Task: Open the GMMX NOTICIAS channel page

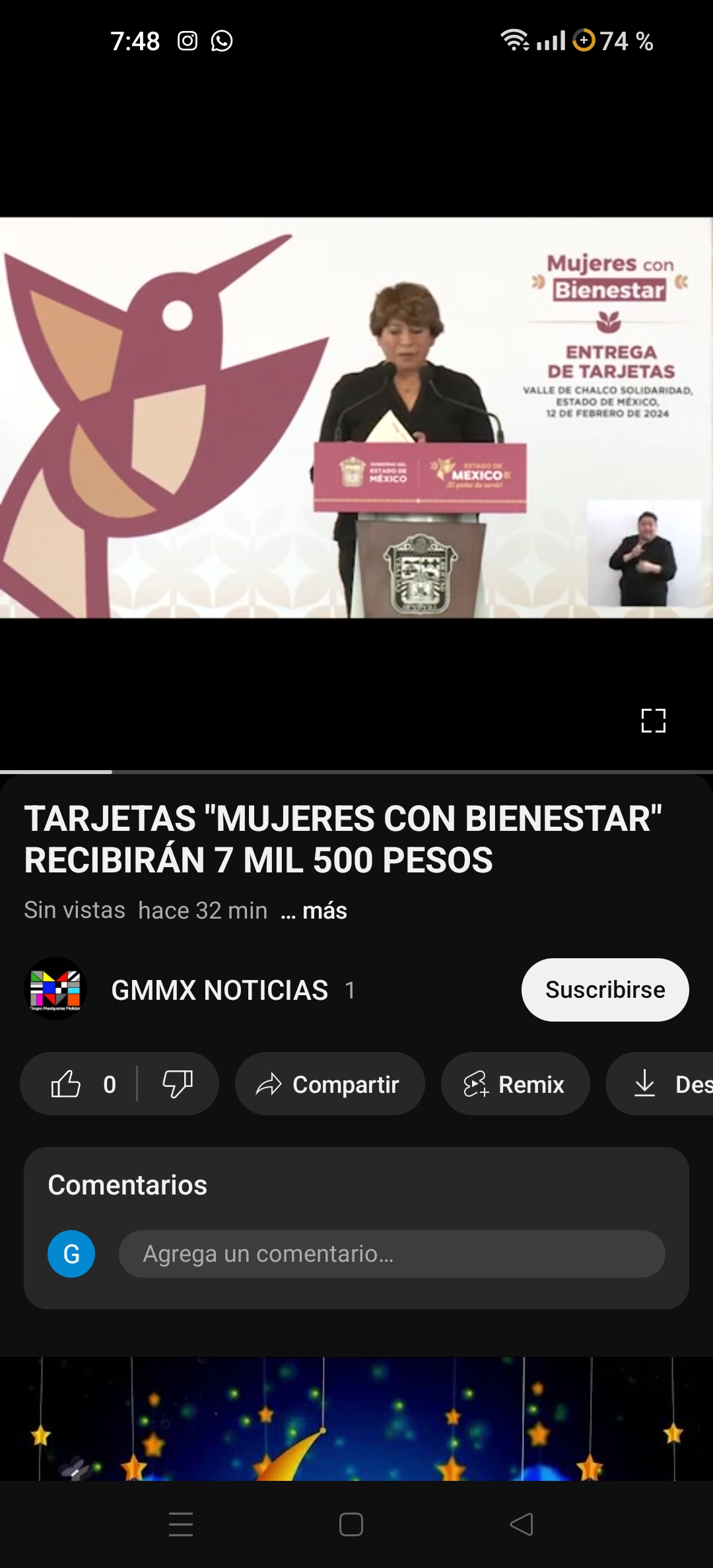Action: [219, 990]
